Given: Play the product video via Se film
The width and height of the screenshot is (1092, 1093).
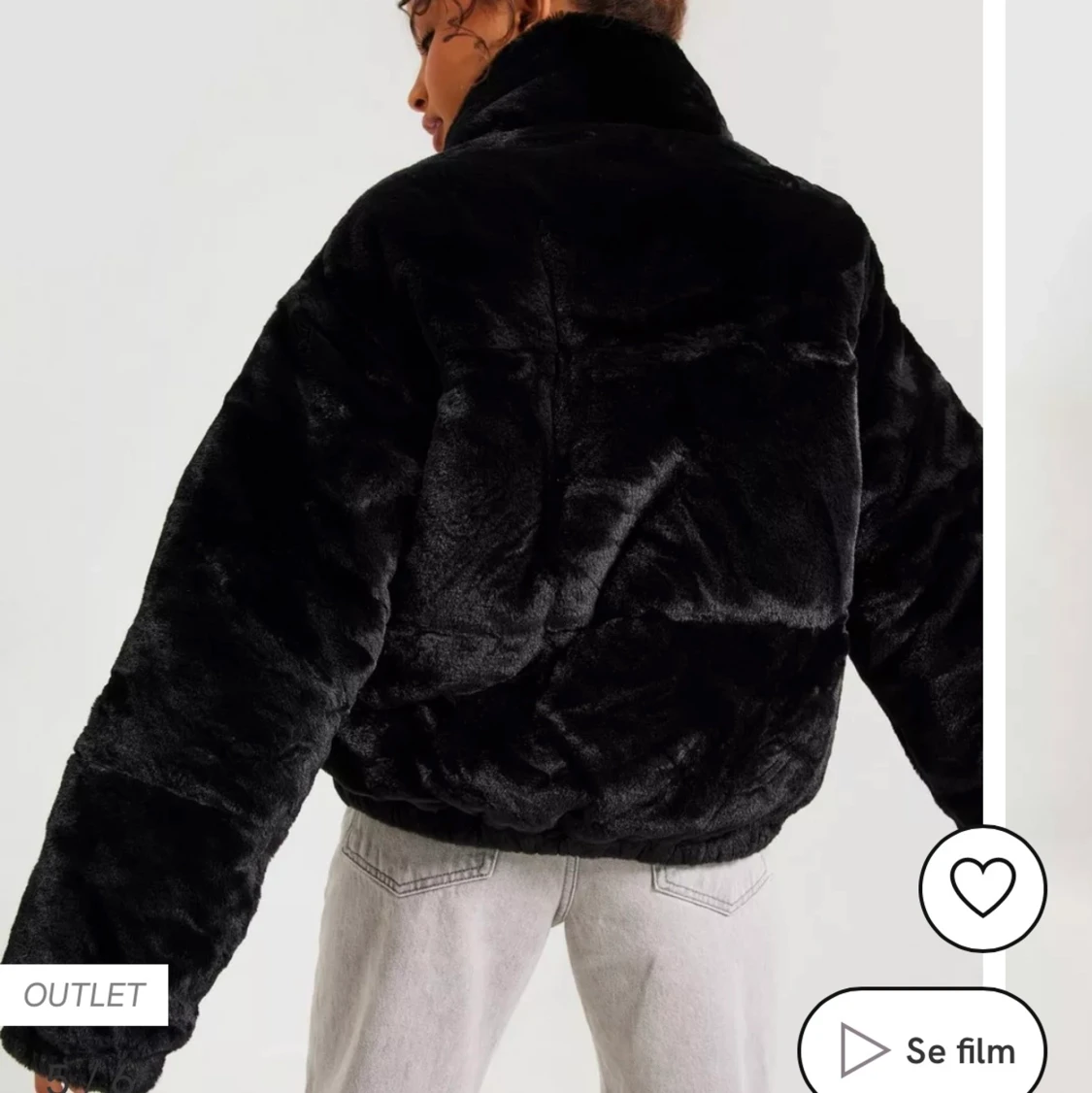Looking at the screenshot, I should pos(923,1049).
